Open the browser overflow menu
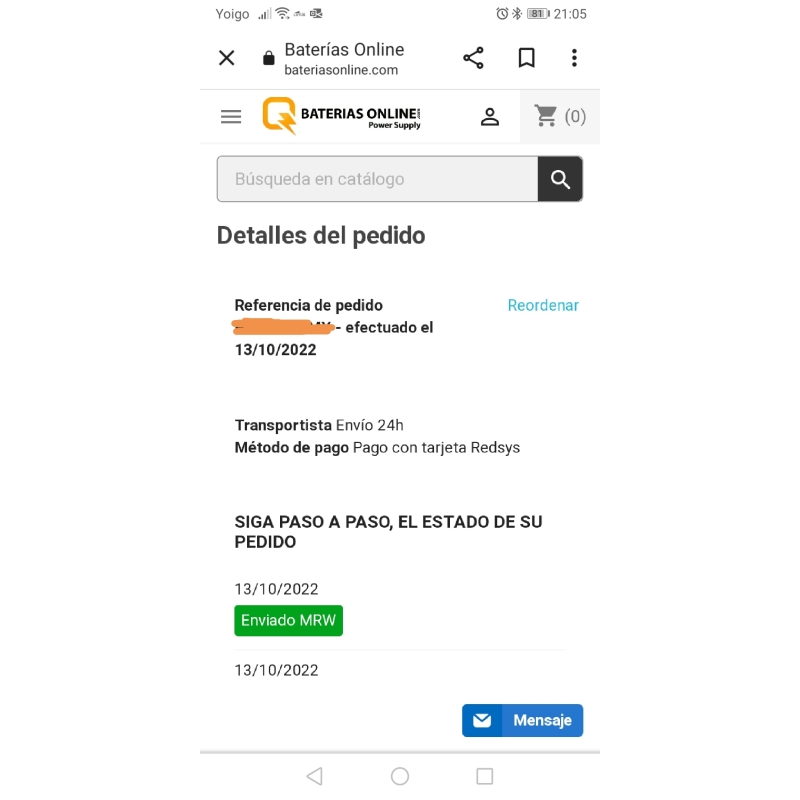 (x=574, y=58)
